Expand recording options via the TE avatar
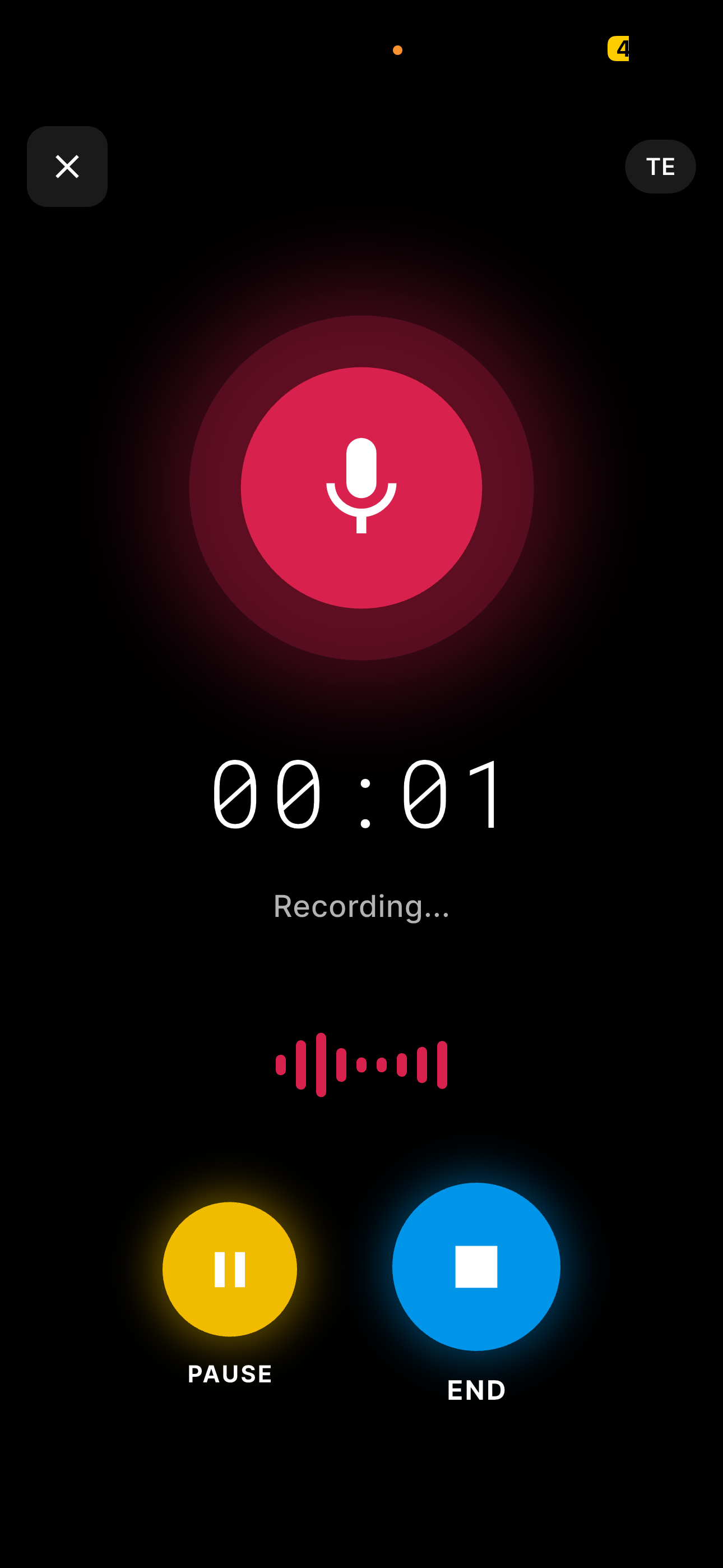This screenshot has height=1568, width=723. [660, 166]
